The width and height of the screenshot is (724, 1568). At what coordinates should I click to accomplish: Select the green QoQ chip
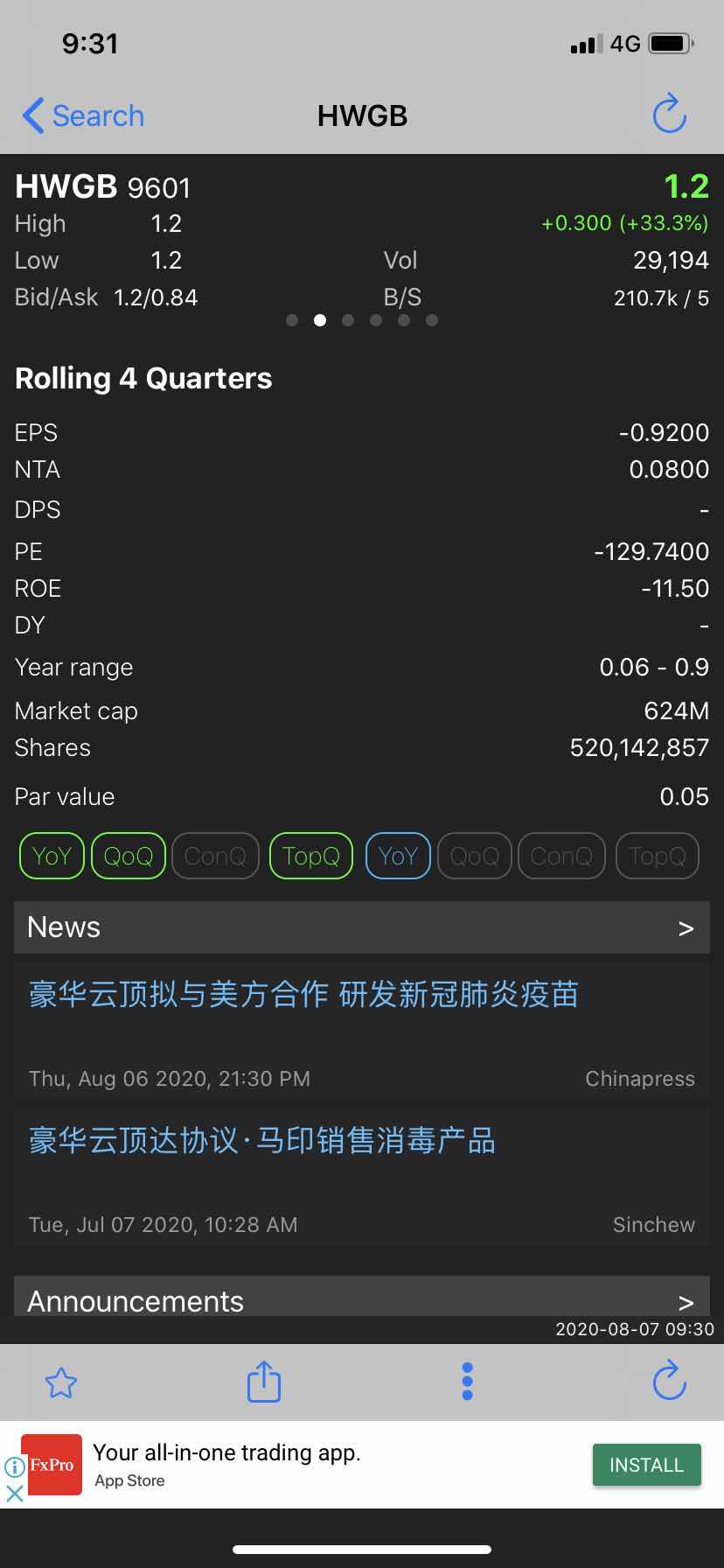pos(129,856)
